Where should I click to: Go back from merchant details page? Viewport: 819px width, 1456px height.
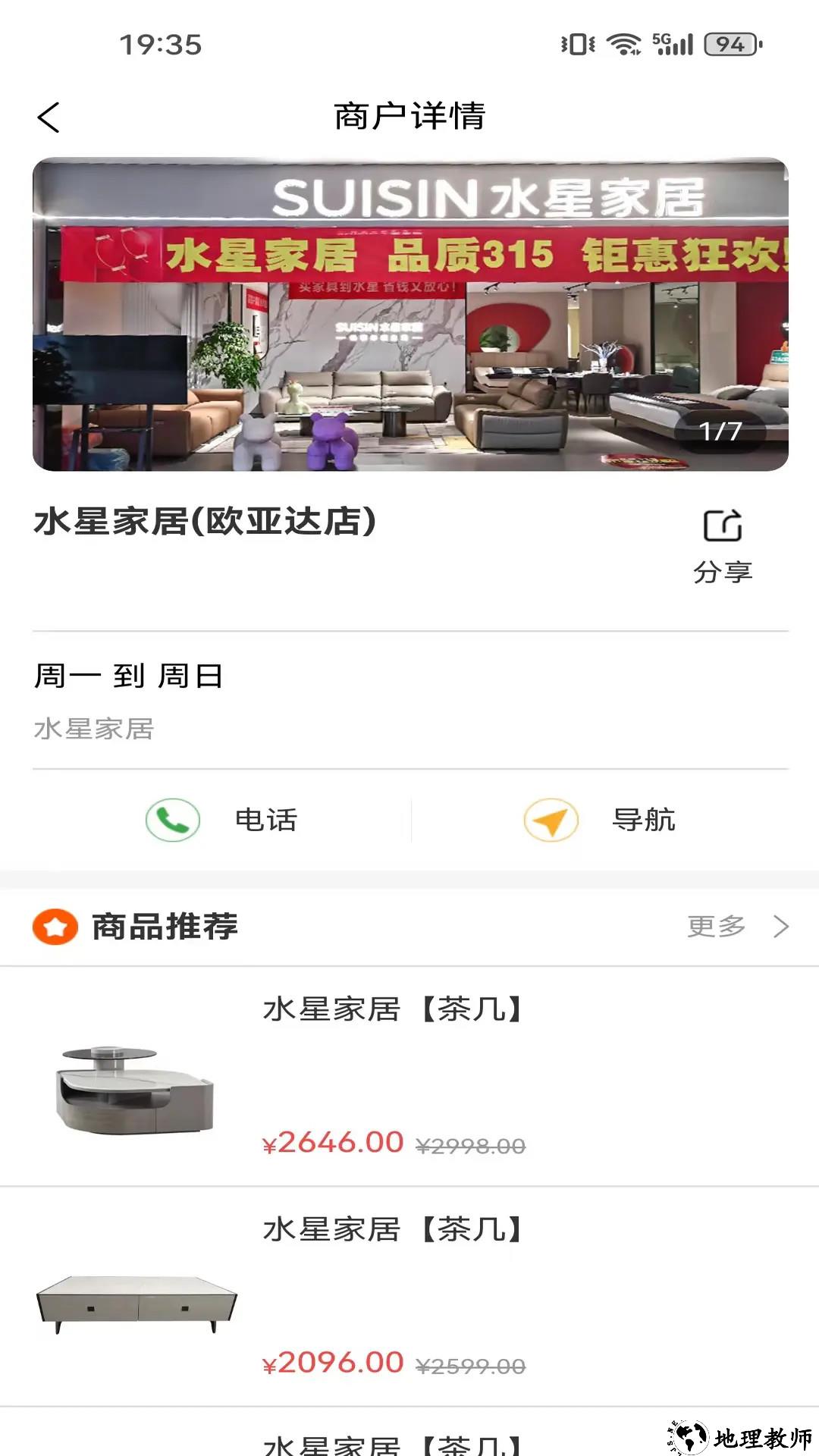click(49, 118)
